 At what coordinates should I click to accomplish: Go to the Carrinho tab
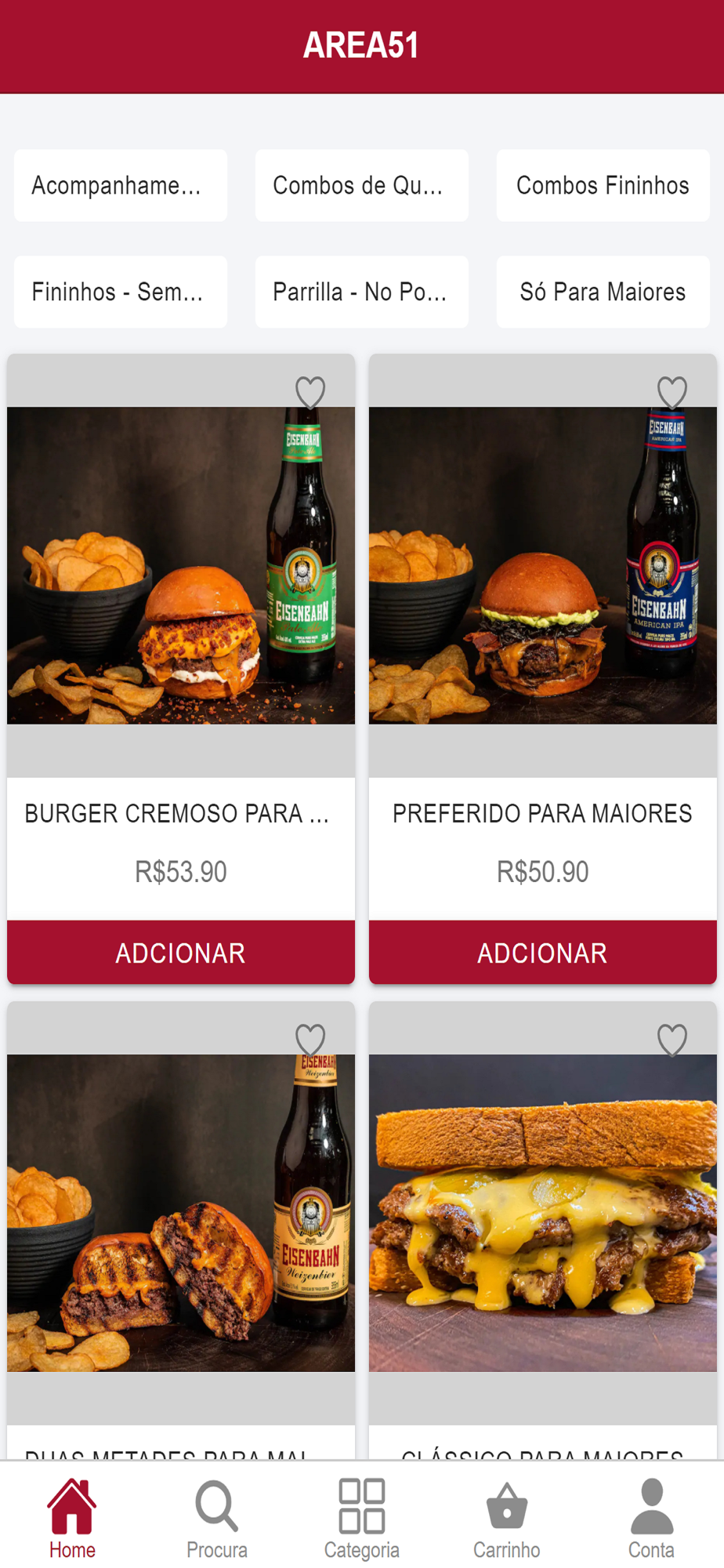point(507,1519)
